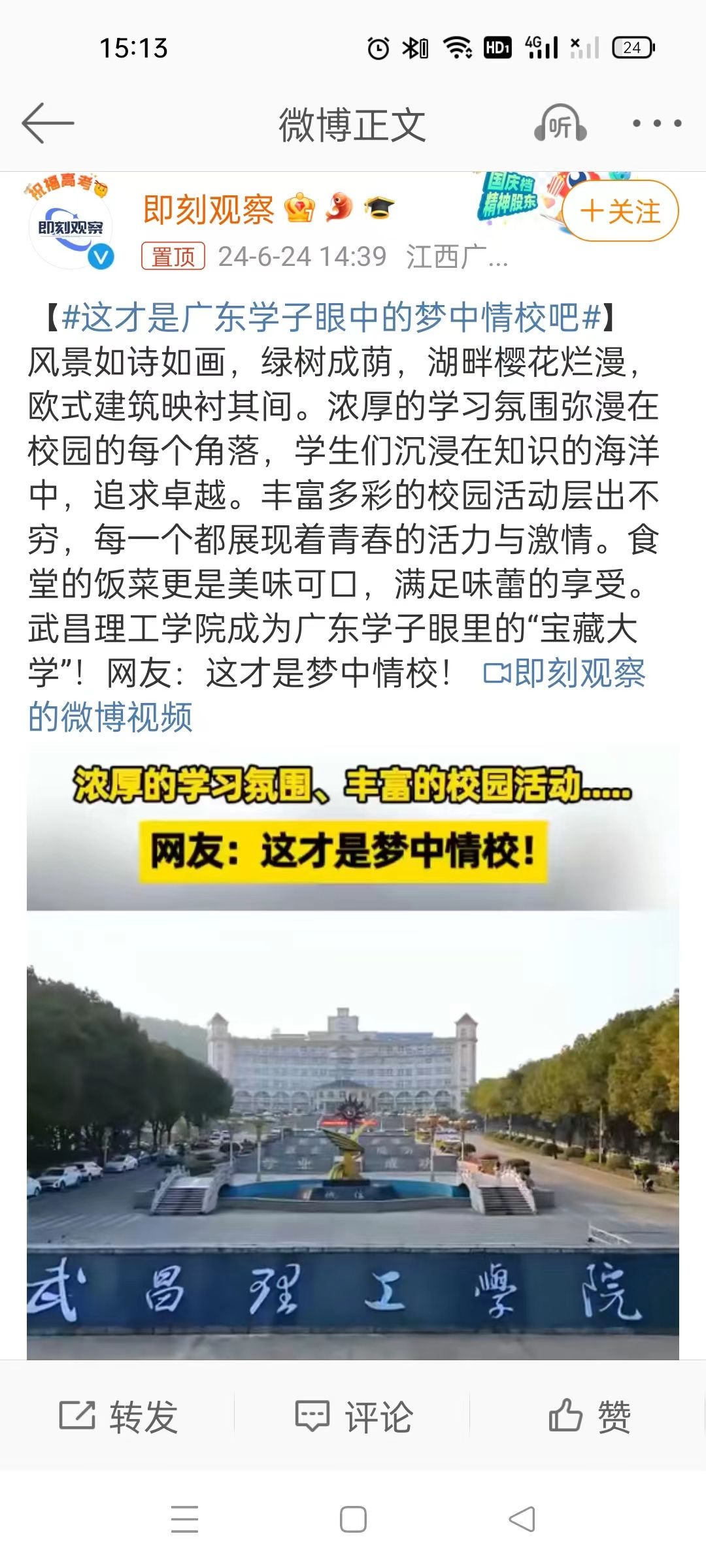
Task: Follow 即刻观察 with the +关注 button
Action: [x=620, y=212]
